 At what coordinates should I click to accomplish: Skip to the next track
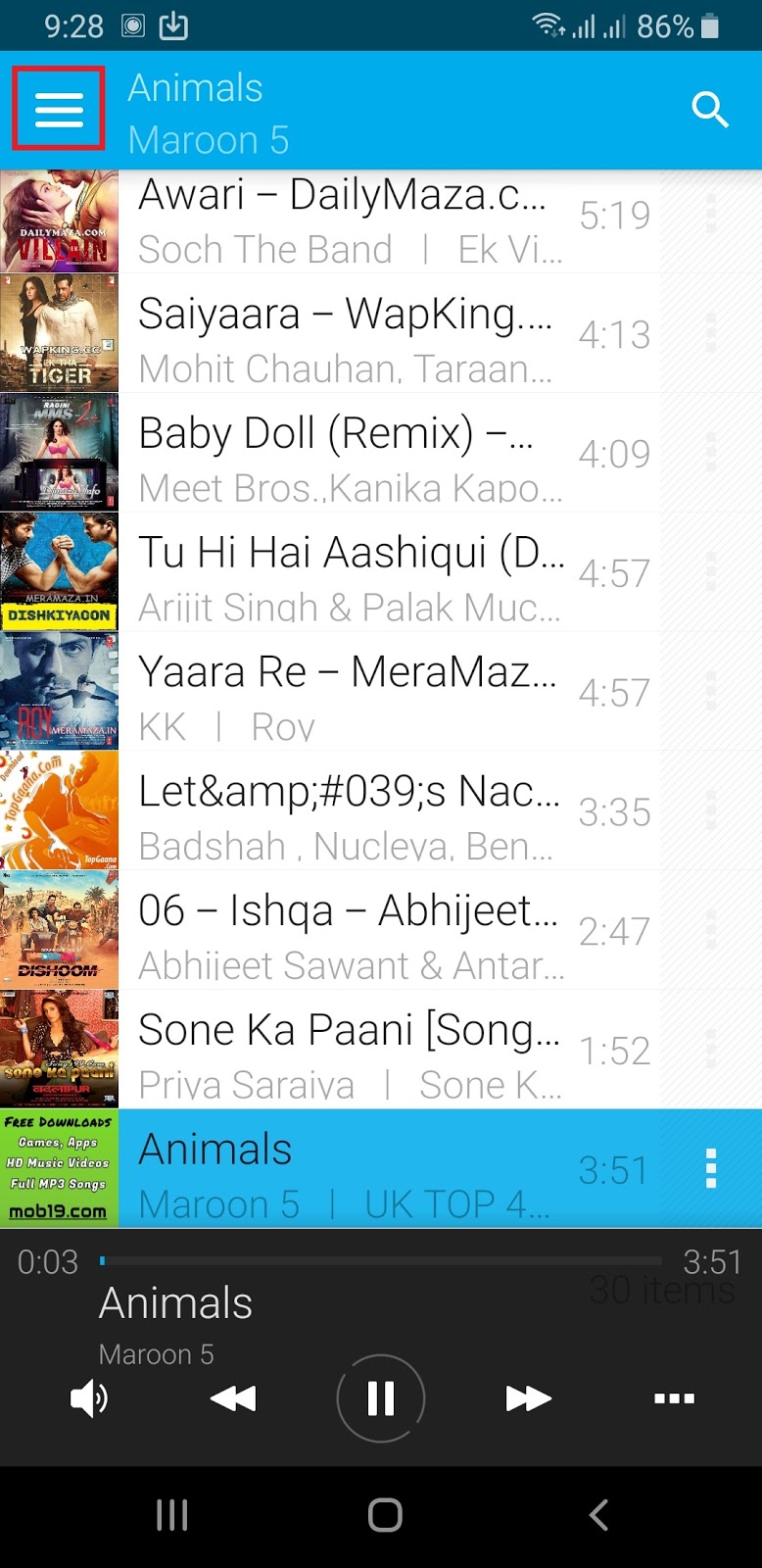[528, 1398]
